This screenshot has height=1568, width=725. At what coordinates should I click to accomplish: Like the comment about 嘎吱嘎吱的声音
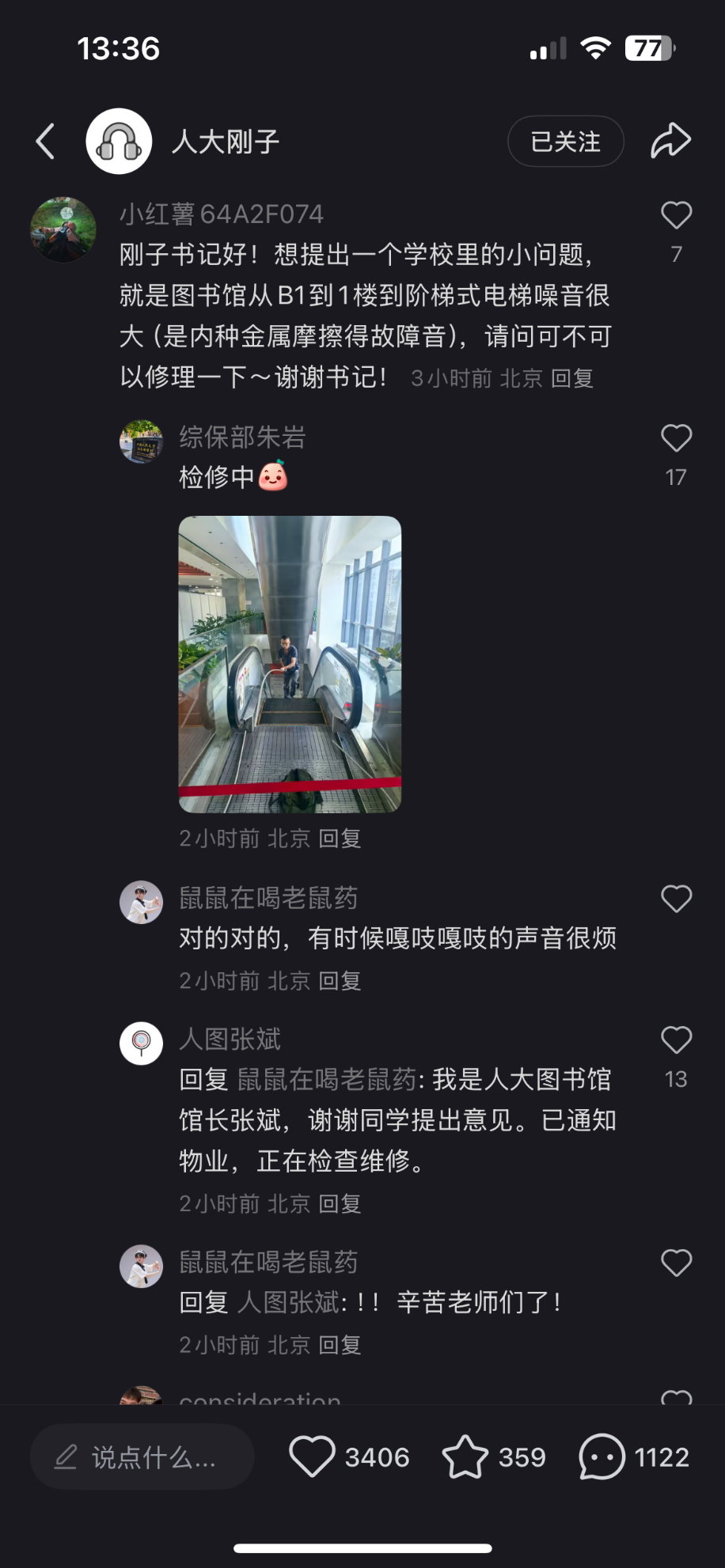(x=676, y=899)
